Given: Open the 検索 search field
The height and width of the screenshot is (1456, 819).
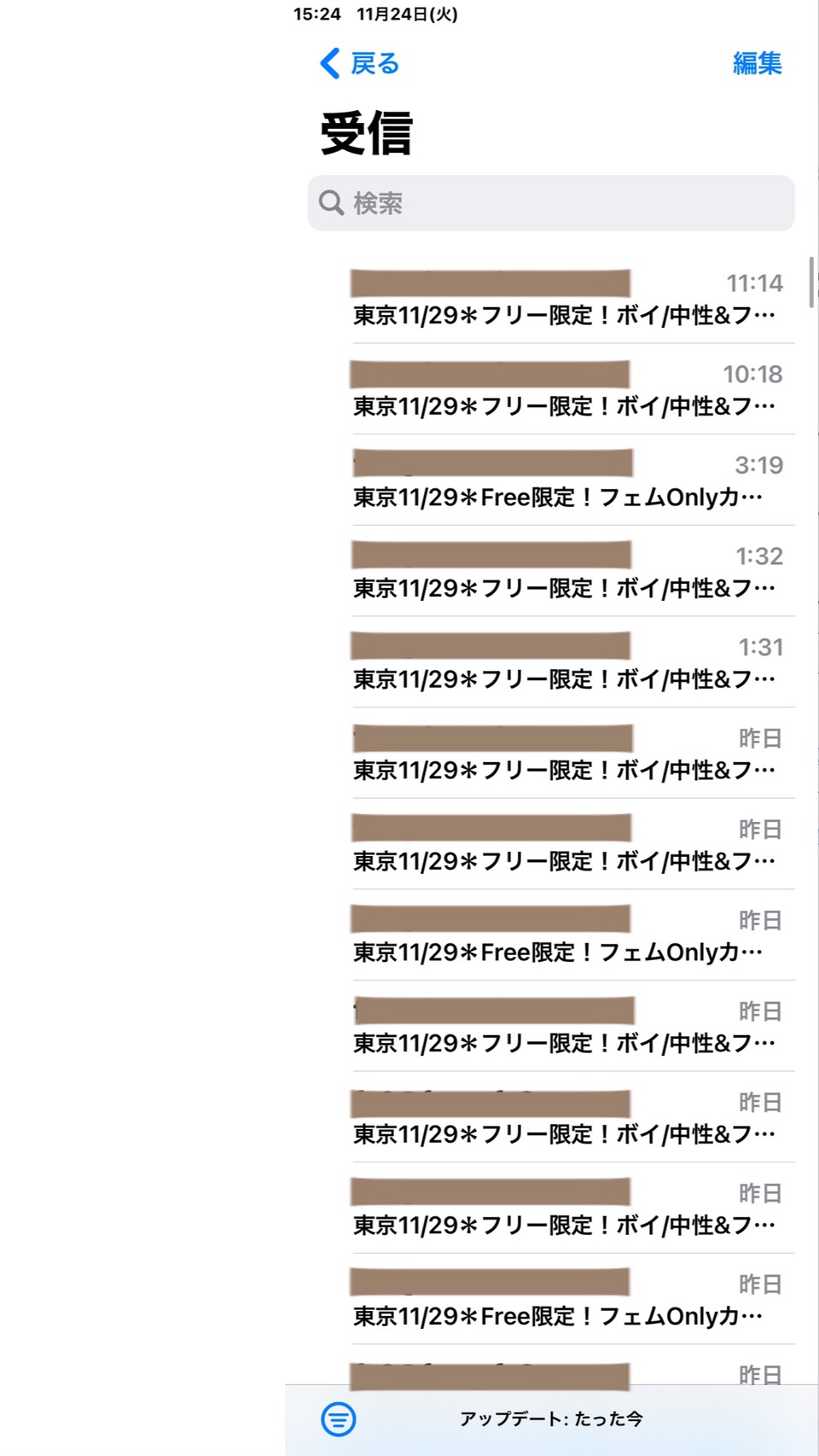Looking at the screenshot, I should point(551,203).
